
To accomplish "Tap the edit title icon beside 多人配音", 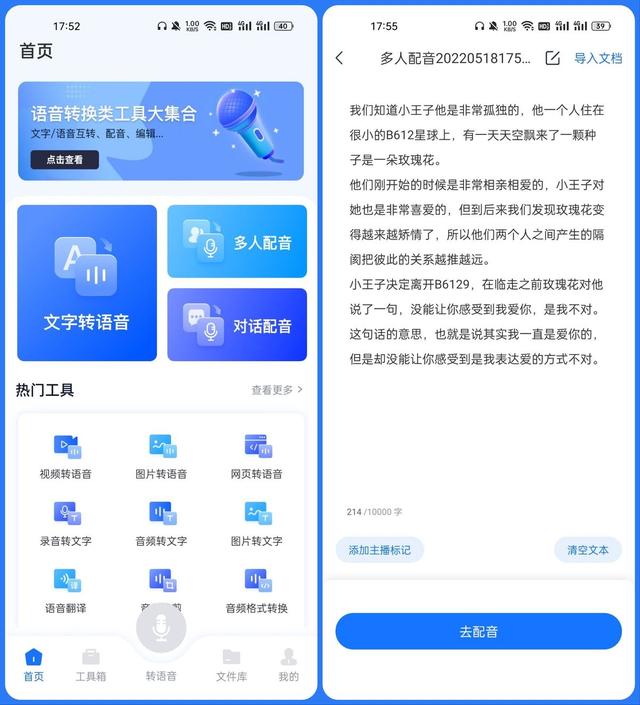I will pyautogui.click(x=552, y=58).
